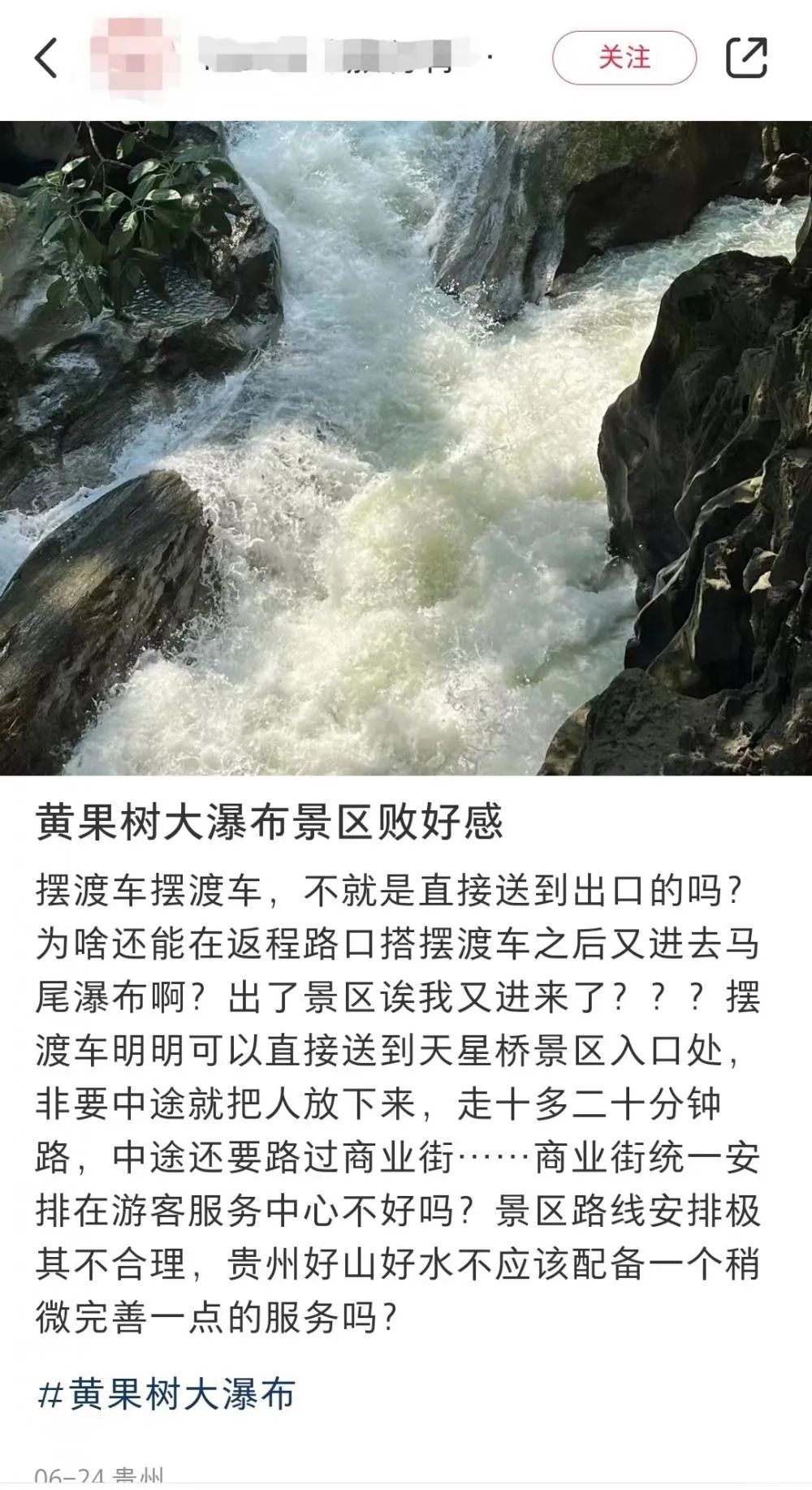Open the #黄果树大瀑布 hashtag

pos(166,1394)
